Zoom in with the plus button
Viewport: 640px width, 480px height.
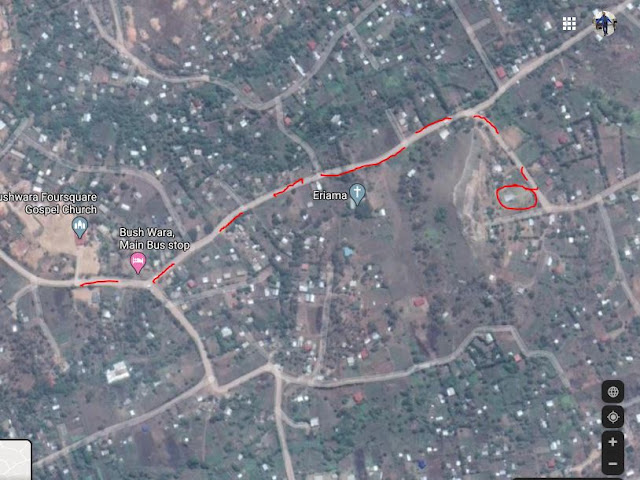click(613, 442)
